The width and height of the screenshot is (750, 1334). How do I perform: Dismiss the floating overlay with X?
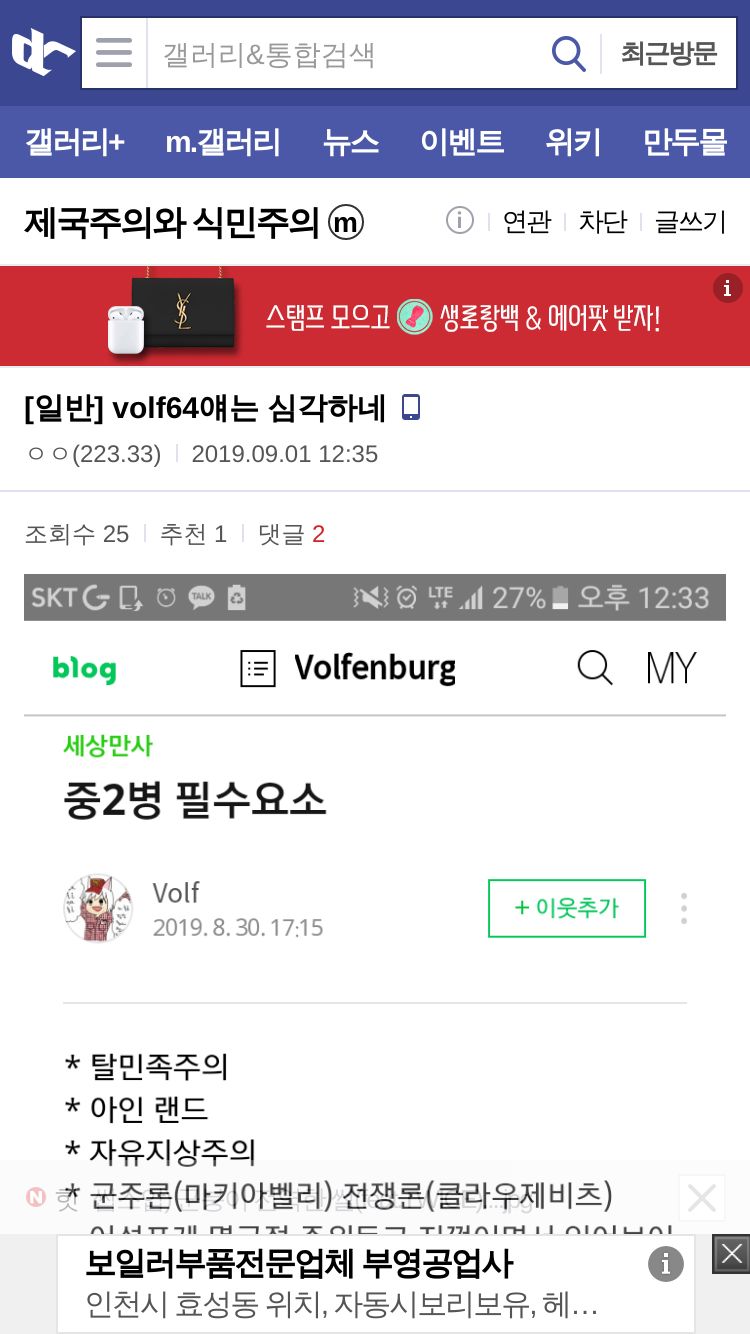point(702,1197)
